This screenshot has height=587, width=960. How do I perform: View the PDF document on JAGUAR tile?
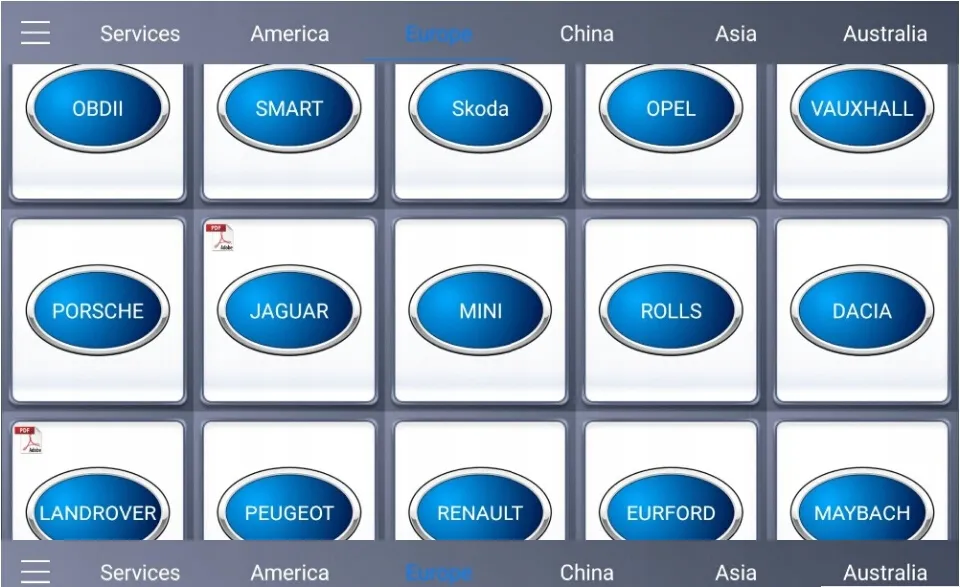pos(220,238)
